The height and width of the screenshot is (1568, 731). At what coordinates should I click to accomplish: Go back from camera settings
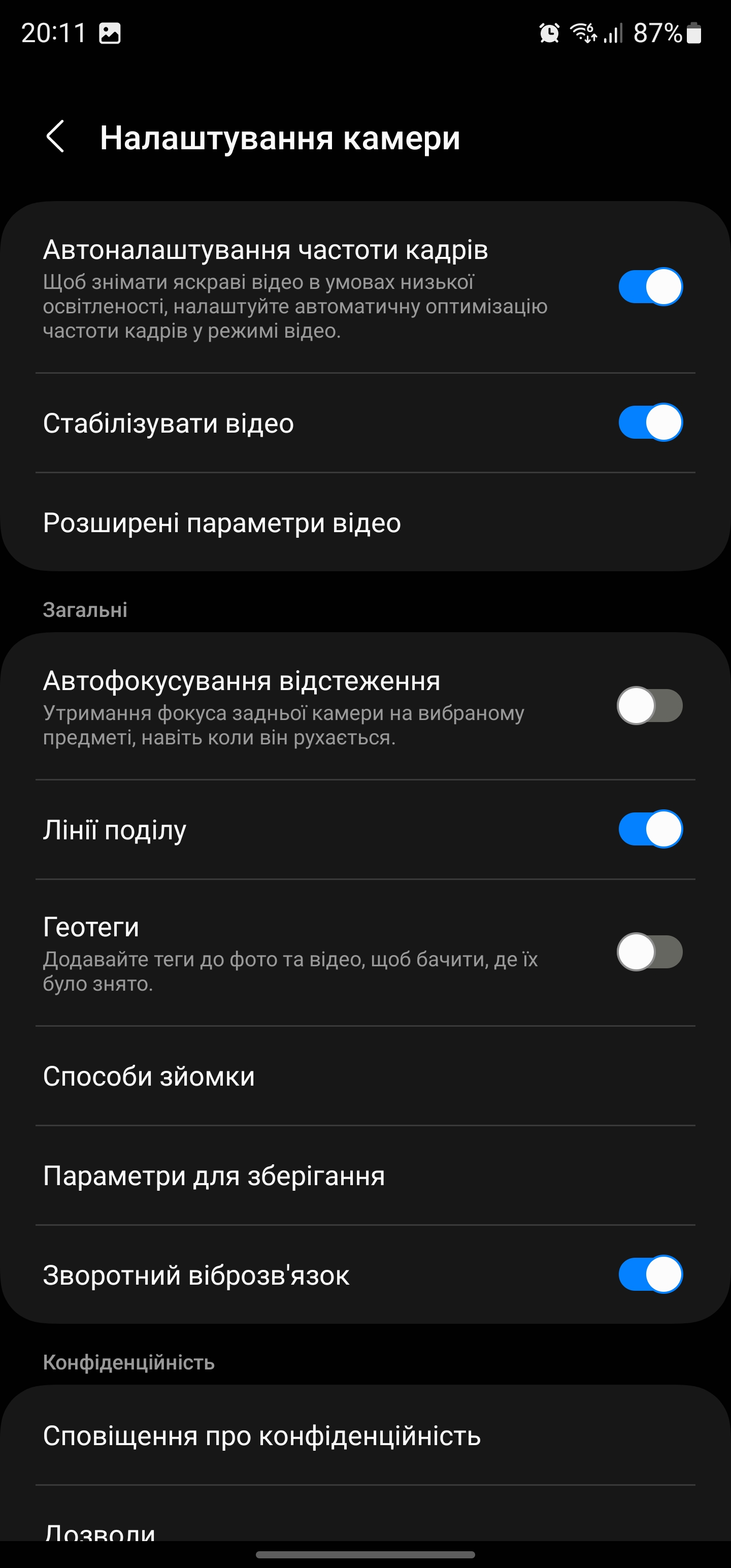coord(55,137)
